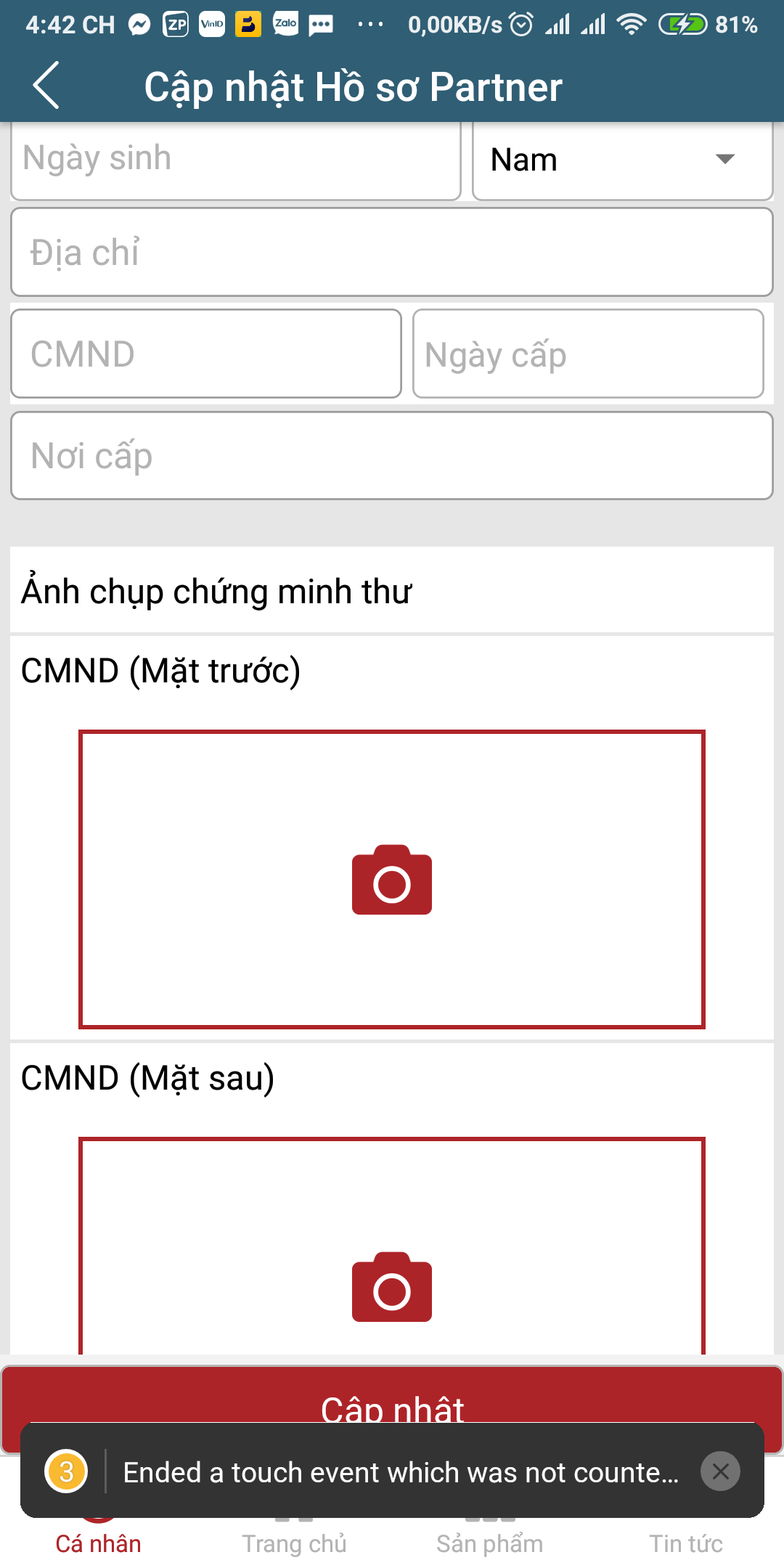Tap the Nơi cấp field
784x1568 pixels.
[392, 455]
